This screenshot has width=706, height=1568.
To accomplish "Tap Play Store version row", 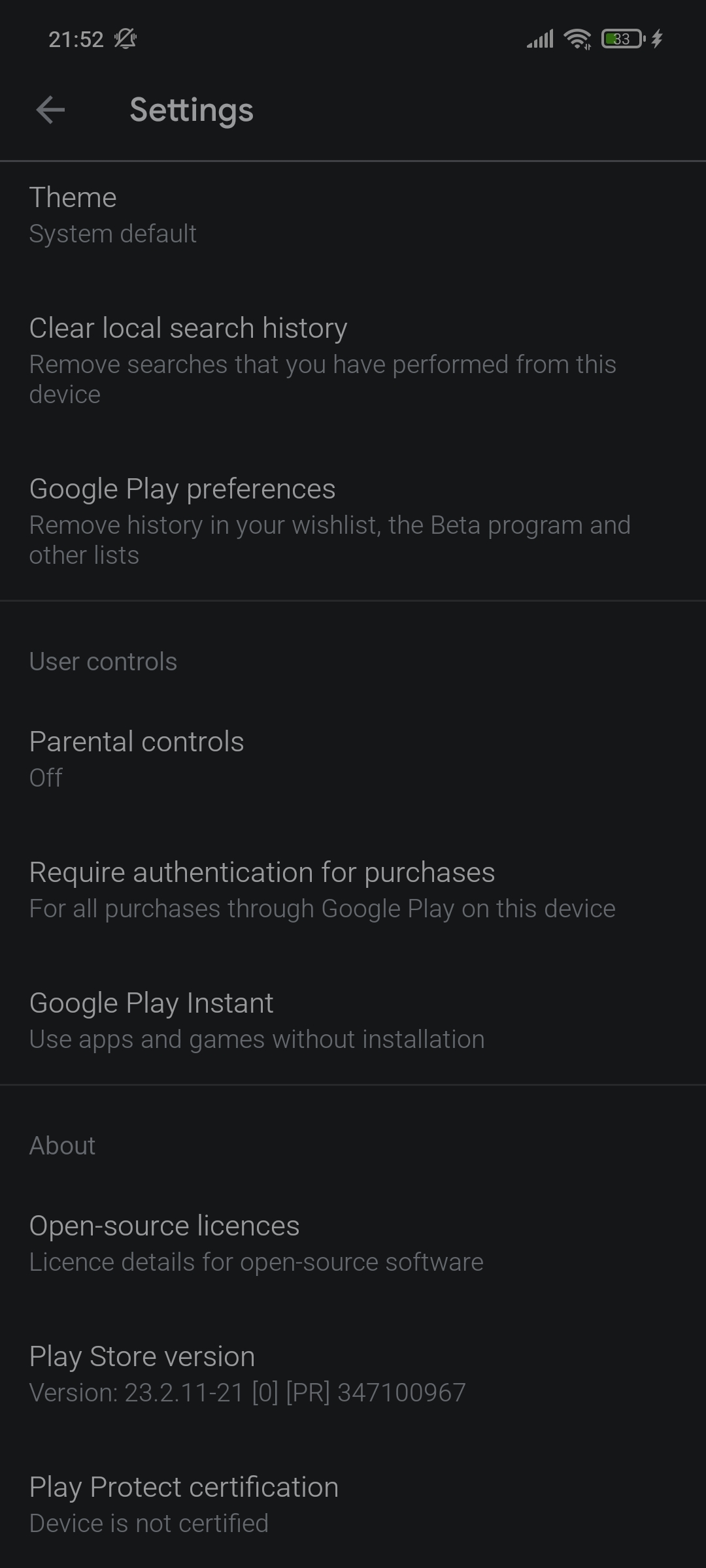I will (x=353, y=1374).
